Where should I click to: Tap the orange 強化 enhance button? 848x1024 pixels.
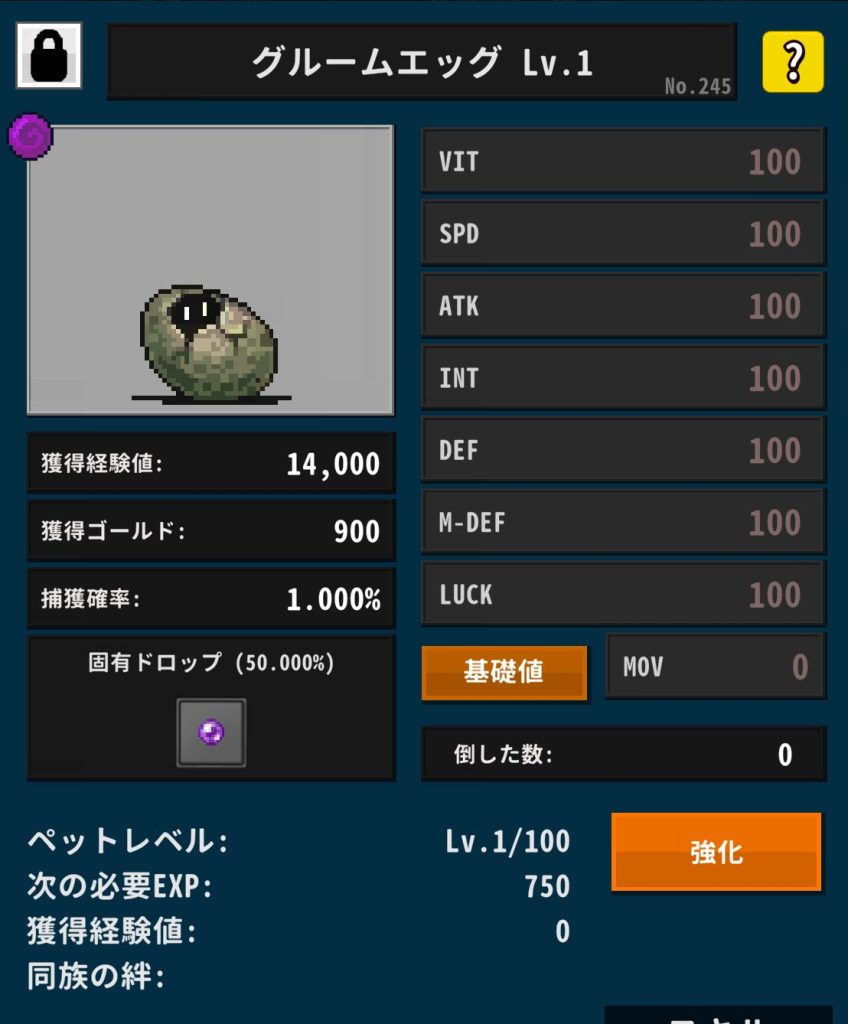[x=716, y=852]
